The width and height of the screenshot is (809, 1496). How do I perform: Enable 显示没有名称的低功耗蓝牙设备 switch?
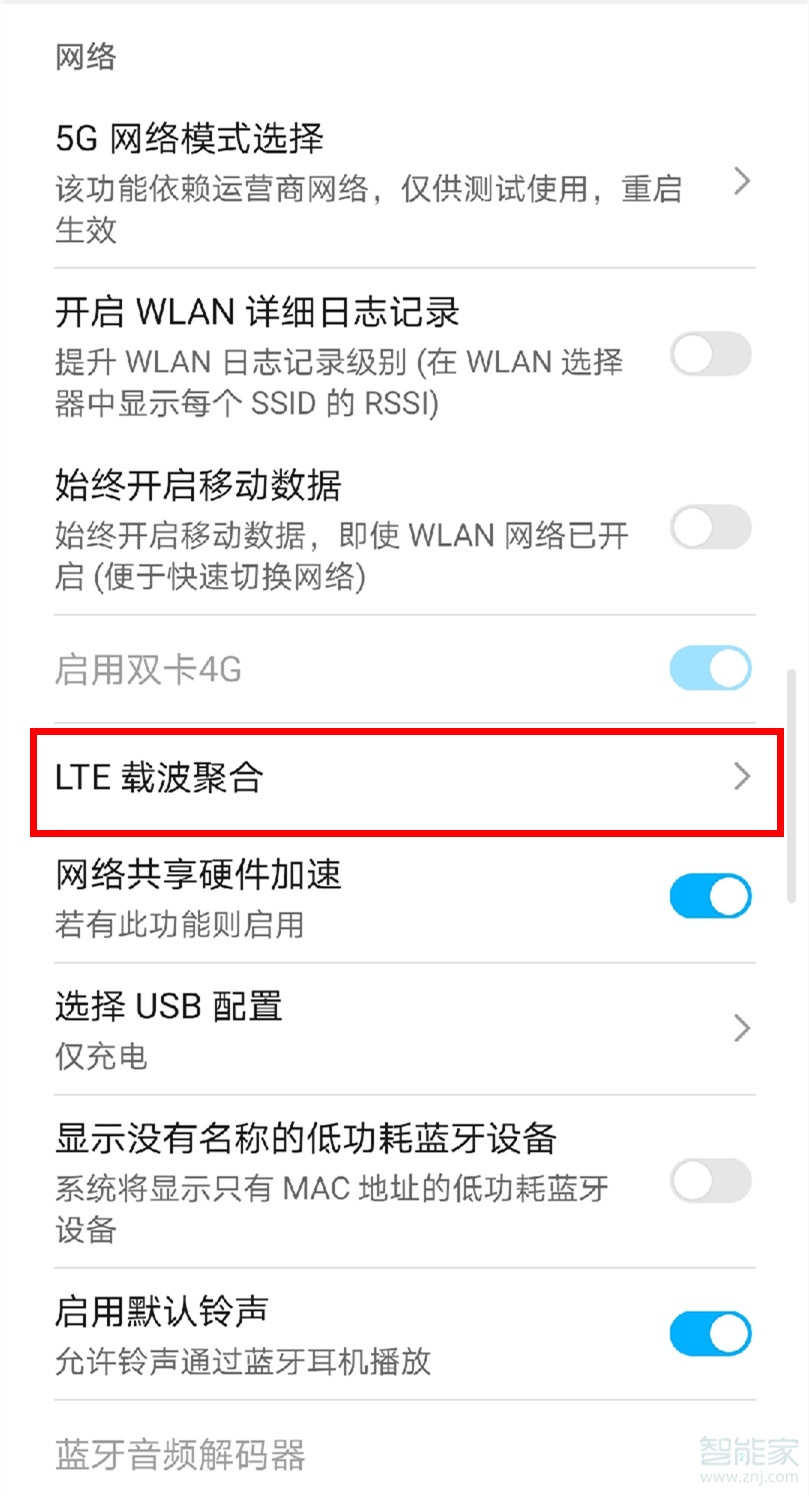click(710, 1181)
